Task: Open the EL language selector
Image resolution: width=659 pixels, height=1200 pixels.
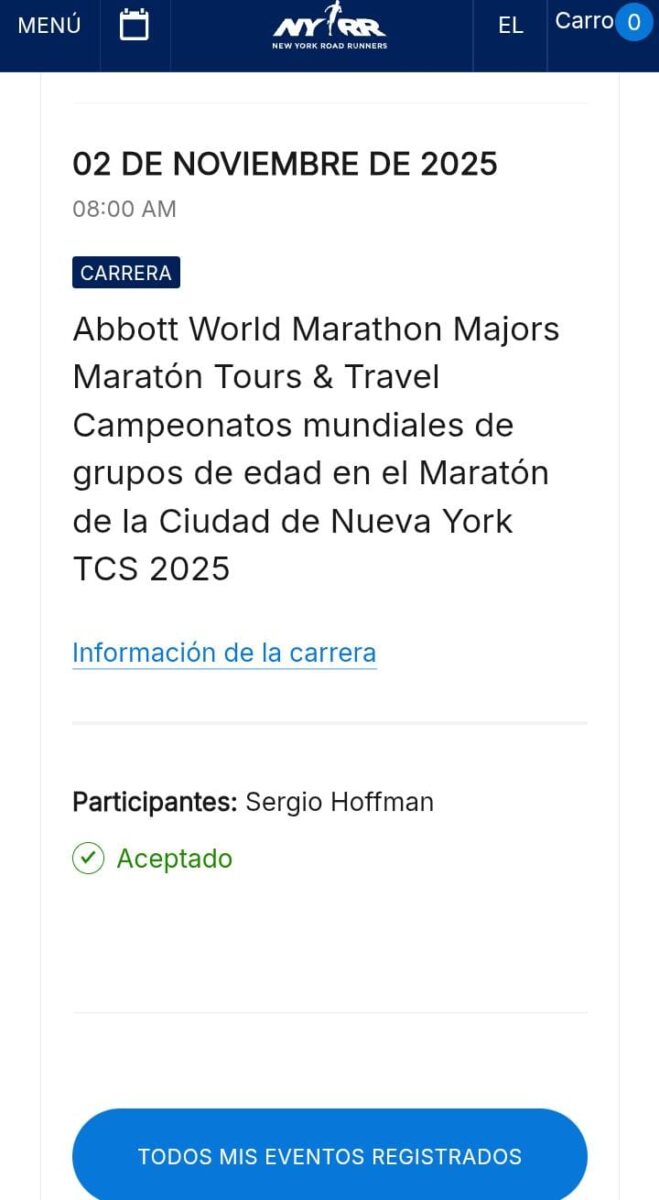Action: click(510, 26)
